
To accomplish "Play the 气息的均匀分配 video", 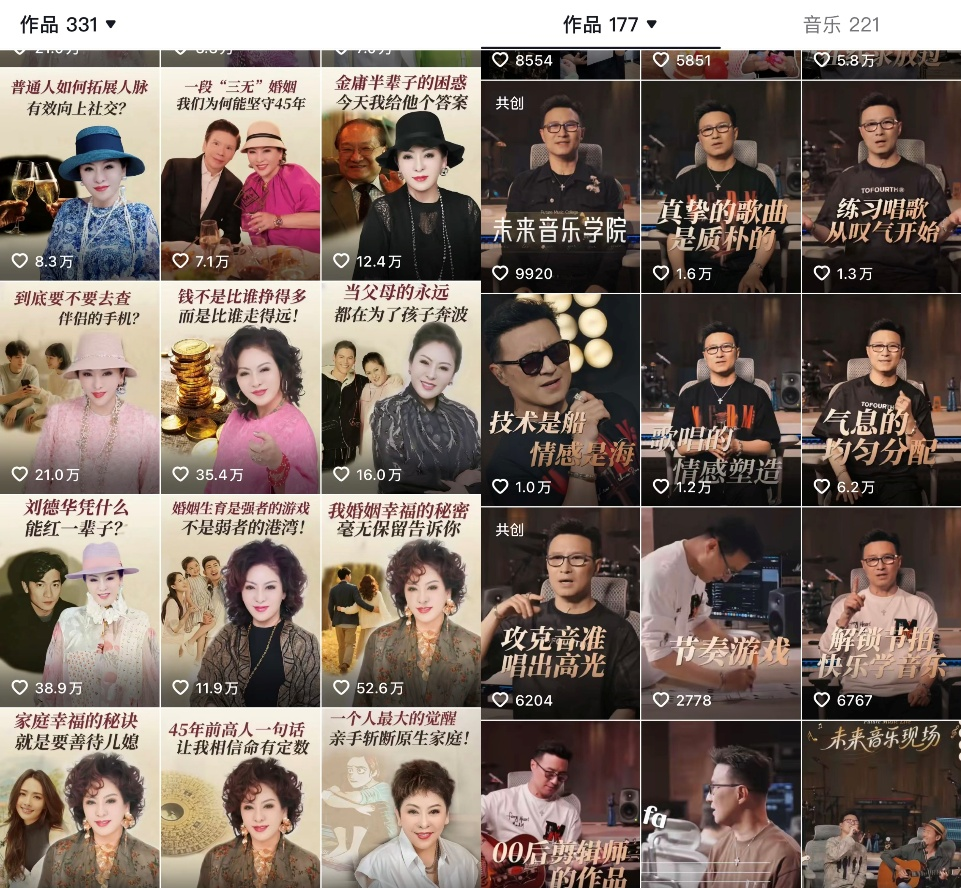I will point(881,399).
